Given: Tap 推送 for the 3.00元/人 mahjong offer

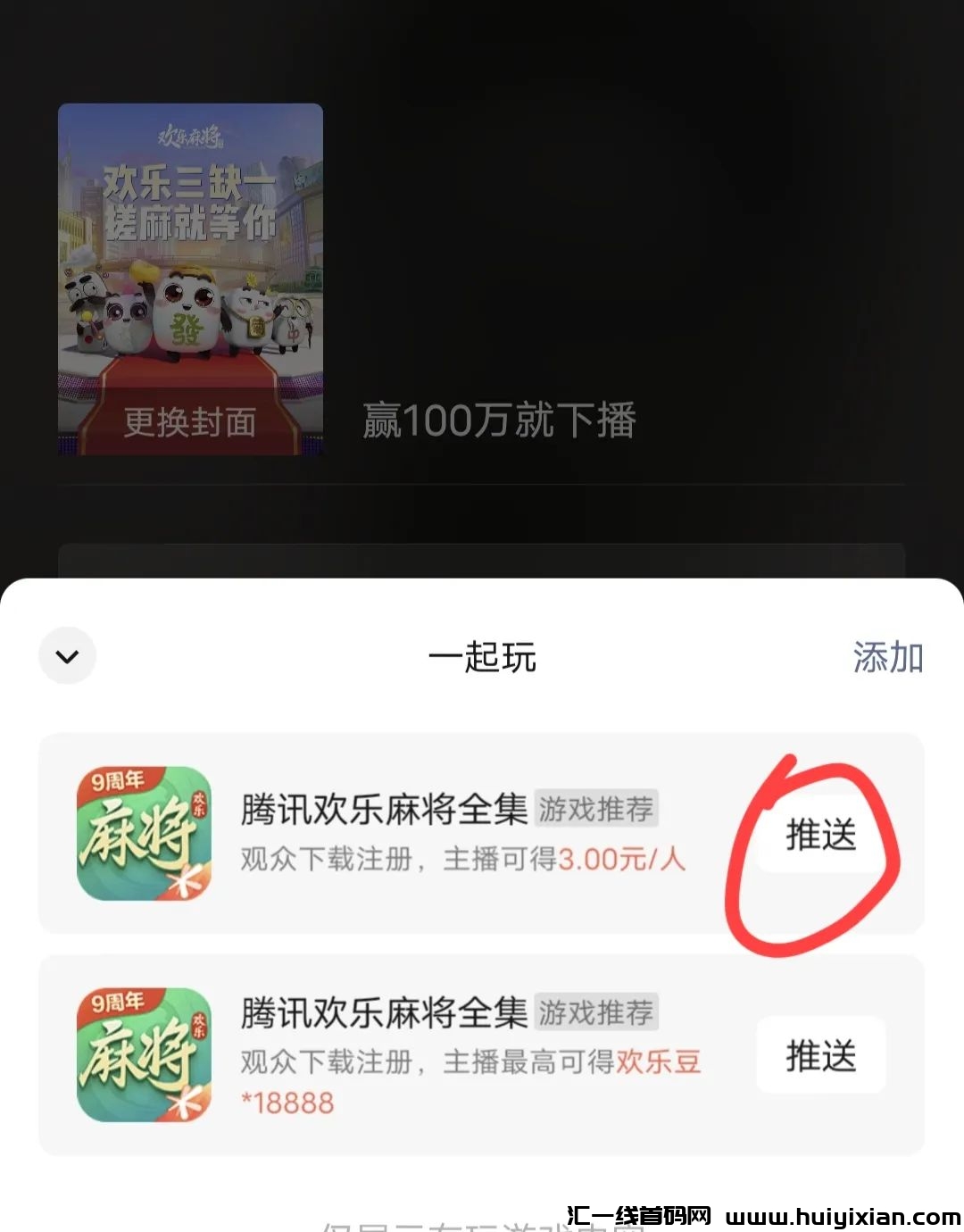Looking at the screenshot, I should point(820,835).
